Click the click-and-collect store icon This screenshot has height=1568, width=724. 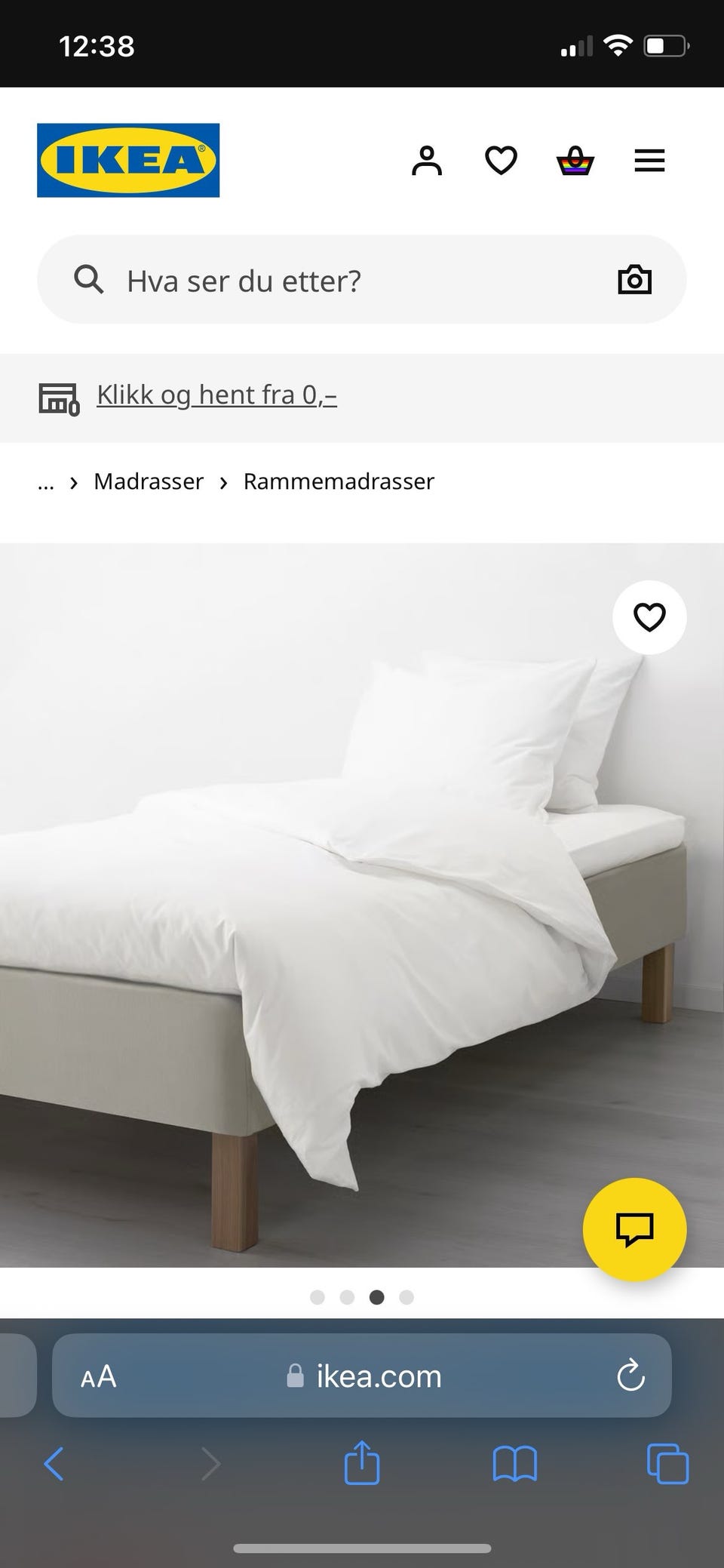[60, 398]
